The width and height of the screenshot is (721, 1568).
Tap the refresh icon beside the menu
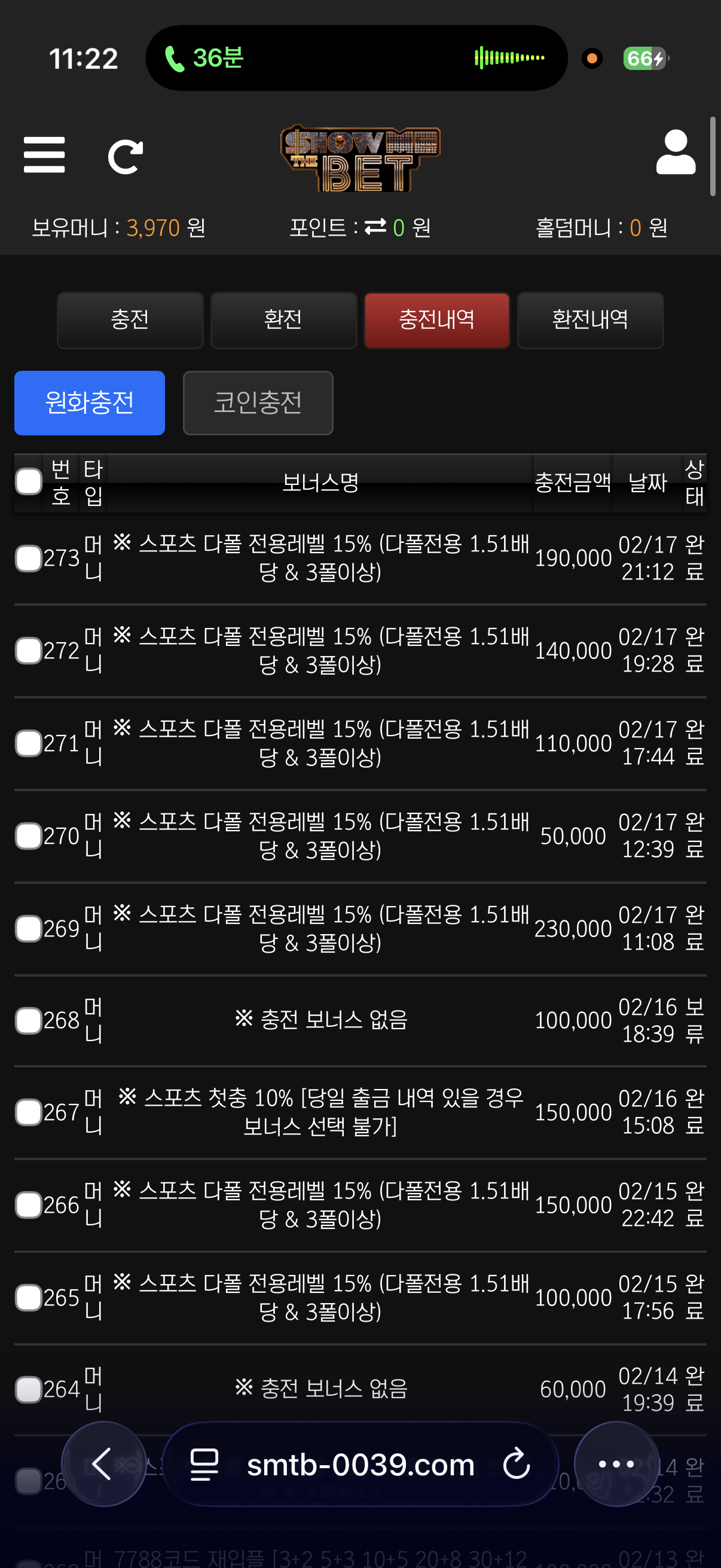(126, 157)
